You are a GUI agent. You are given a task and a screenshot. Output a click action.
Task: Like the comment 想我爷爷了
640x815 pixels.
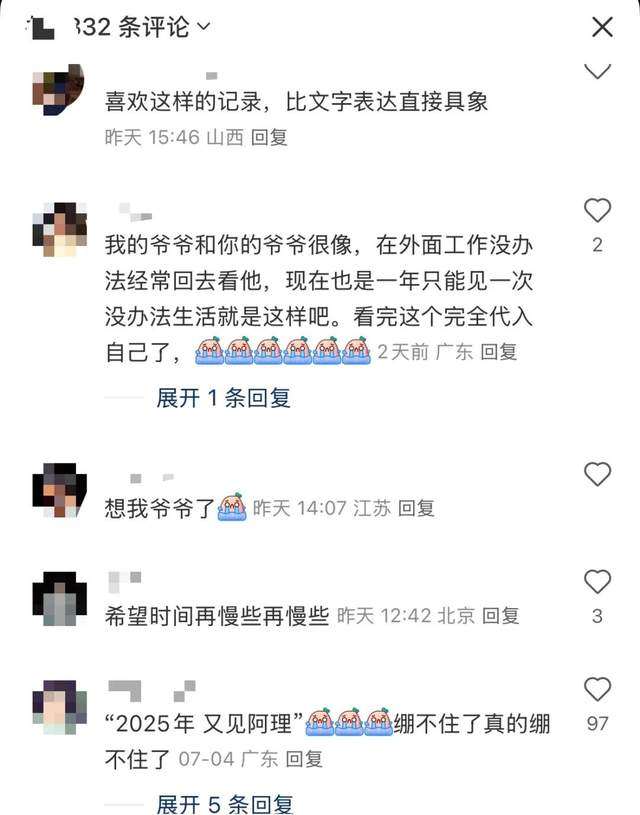point(597,475)
